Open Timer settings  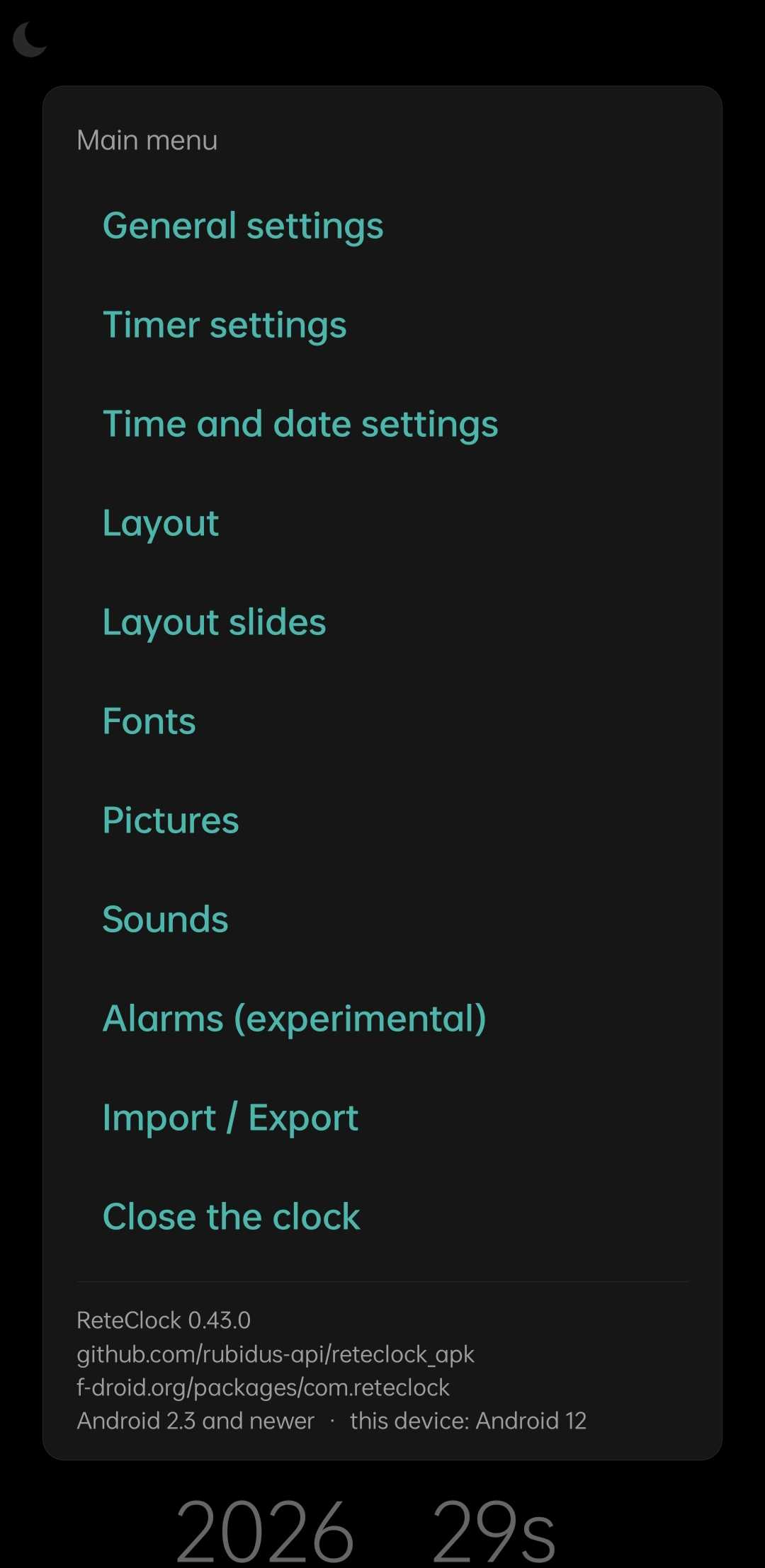point(382,325)
